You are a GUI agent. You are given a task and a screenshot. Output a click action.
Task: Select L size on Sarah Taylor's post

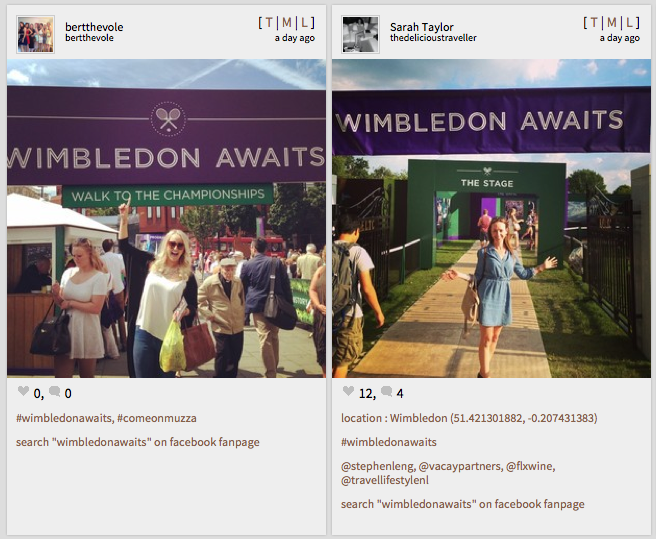[x=629, y=22]
